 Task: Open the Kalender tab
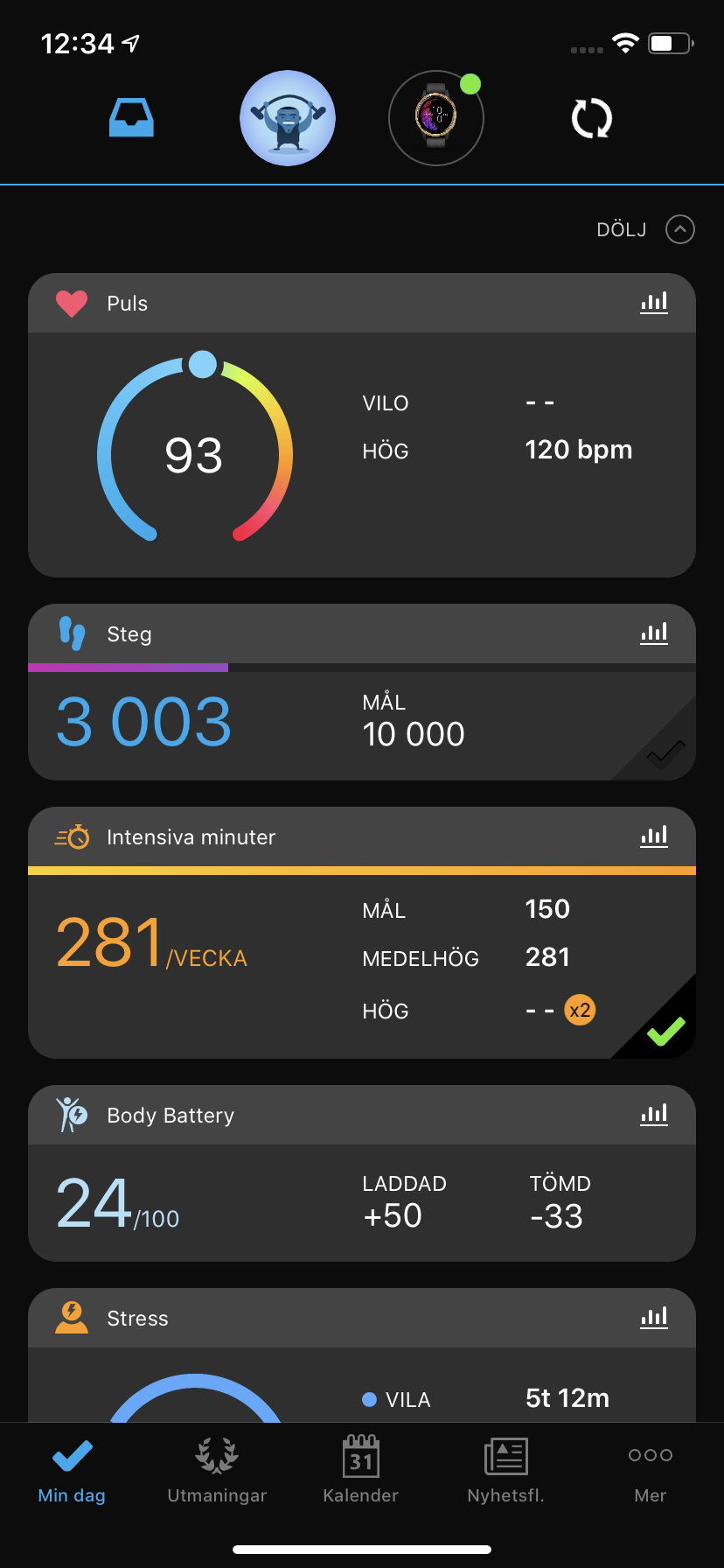pyautogui.click(x=361, y=1472)
